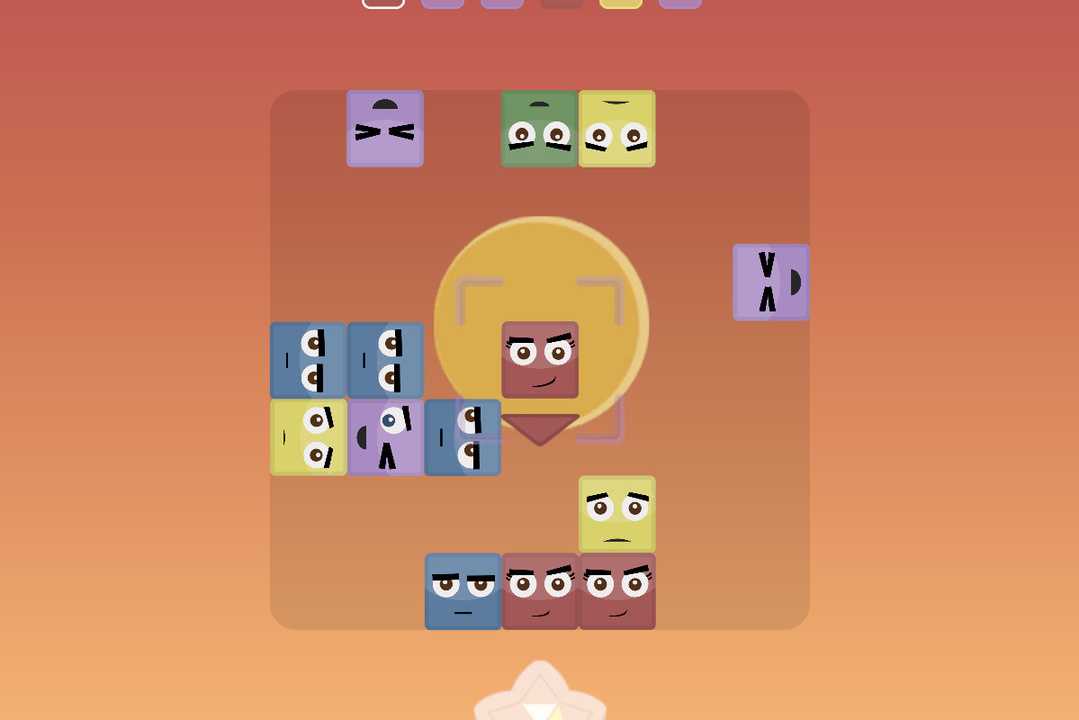Tap the blue block touching the yellow circle
This screenshot has height=720, width=1079.
[x=463, y=437]
